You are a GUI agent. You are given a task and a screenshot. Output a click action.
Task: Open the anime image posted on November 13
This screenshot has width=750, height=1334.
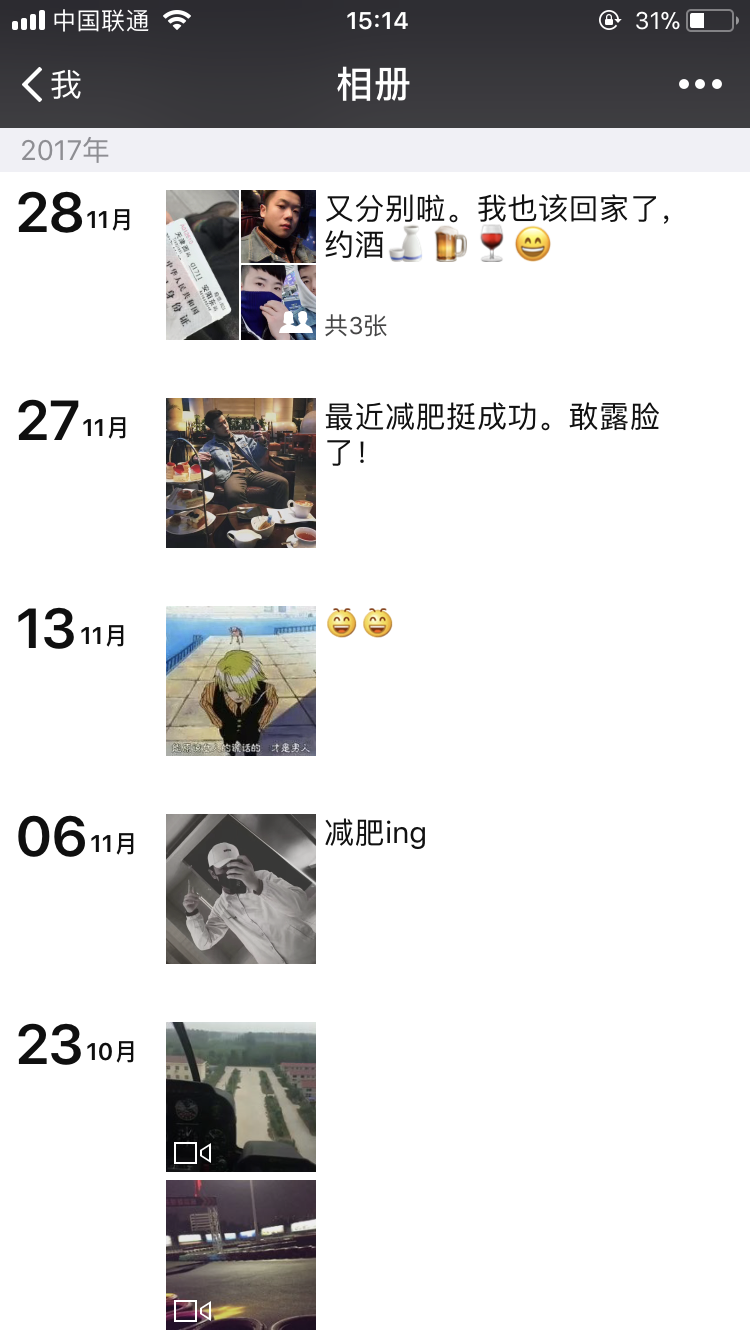(240, 680)
